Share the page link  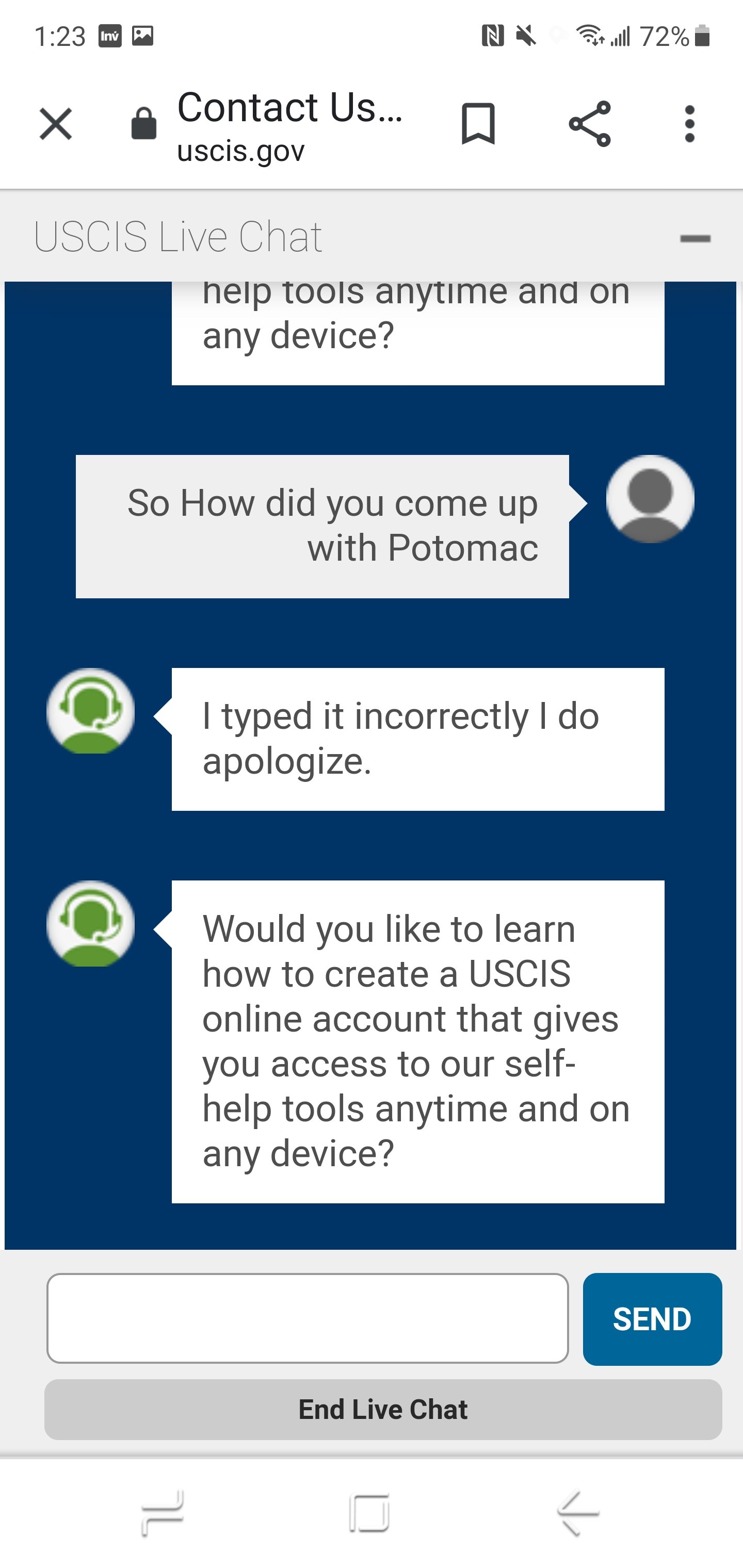[590, 124]
